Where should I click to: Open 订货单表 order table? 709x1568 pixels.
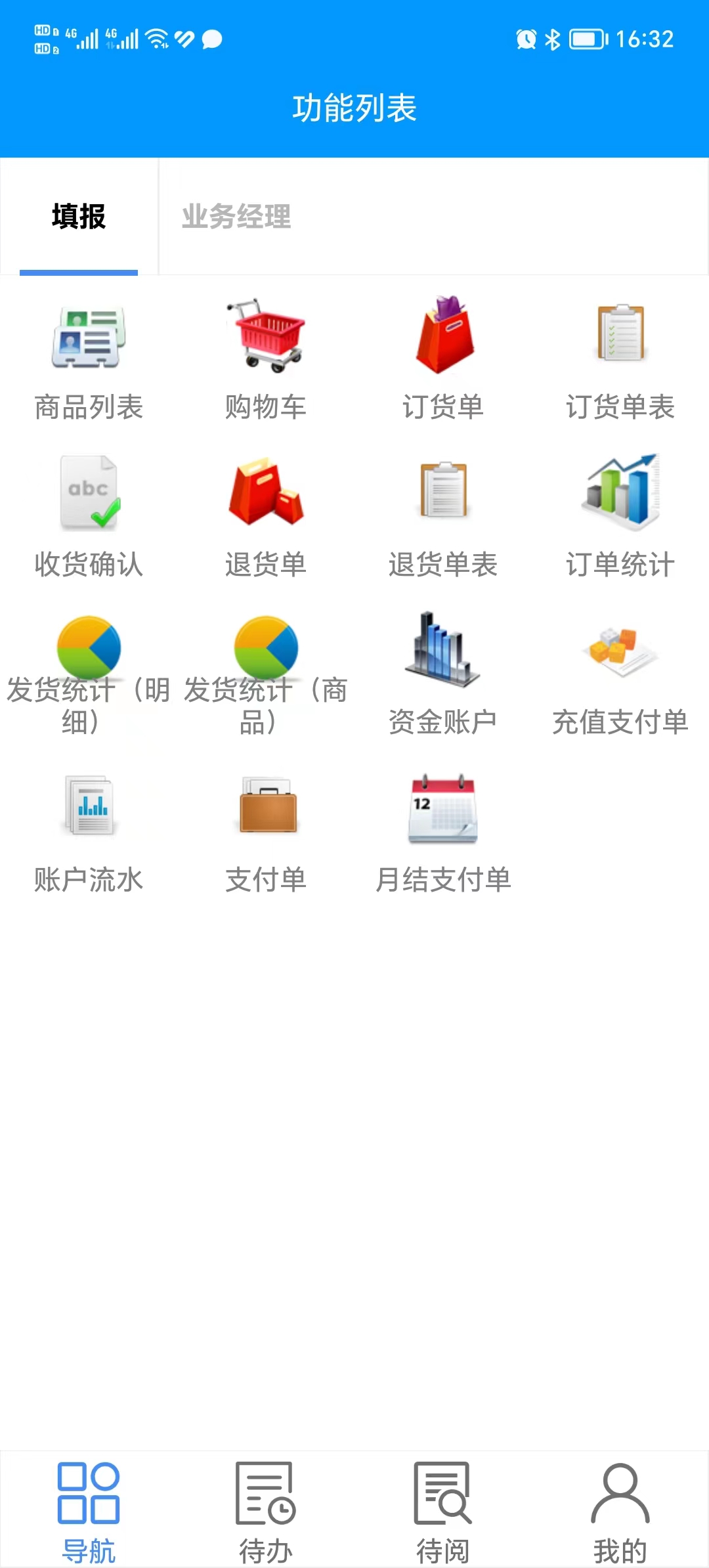620,360
